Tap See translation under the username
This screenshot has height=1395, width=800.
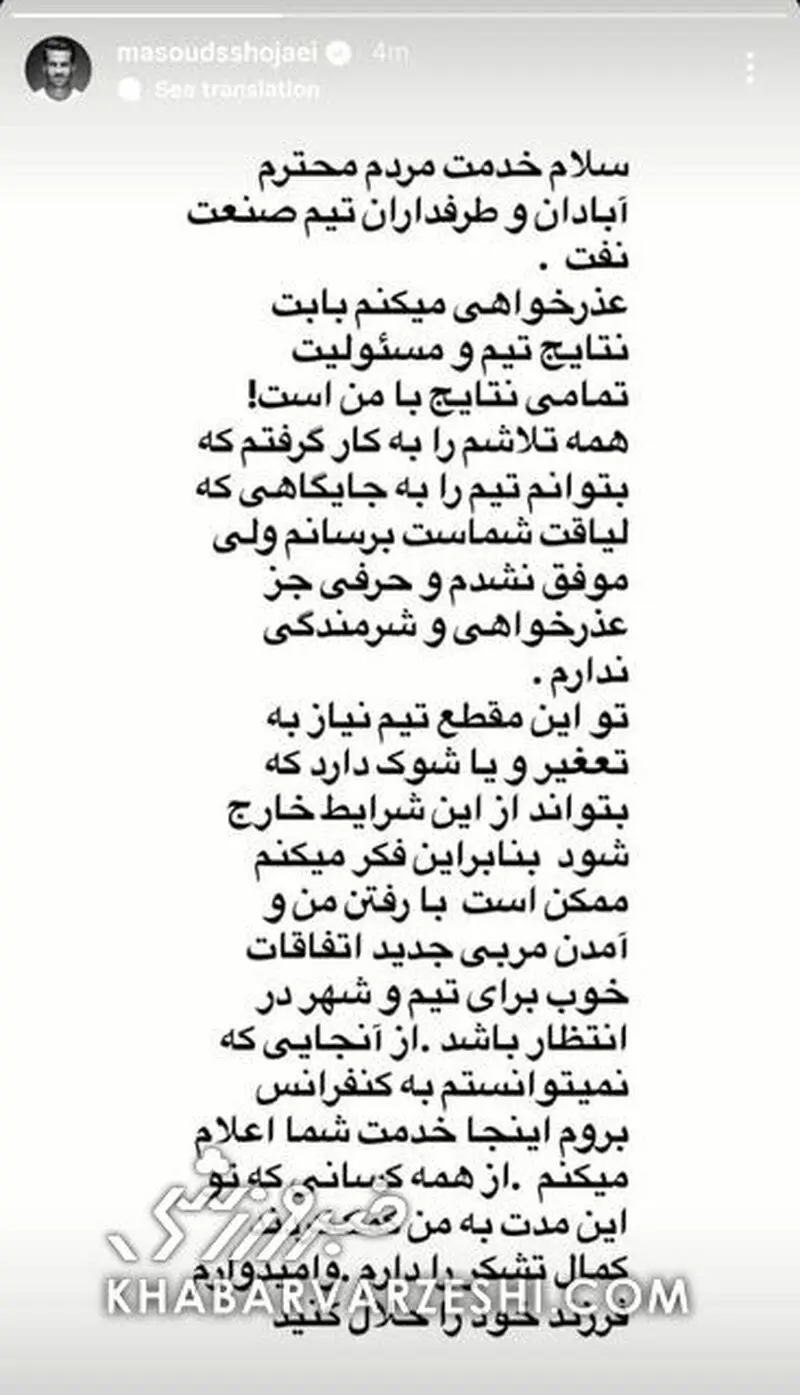[x=237, y=89]
